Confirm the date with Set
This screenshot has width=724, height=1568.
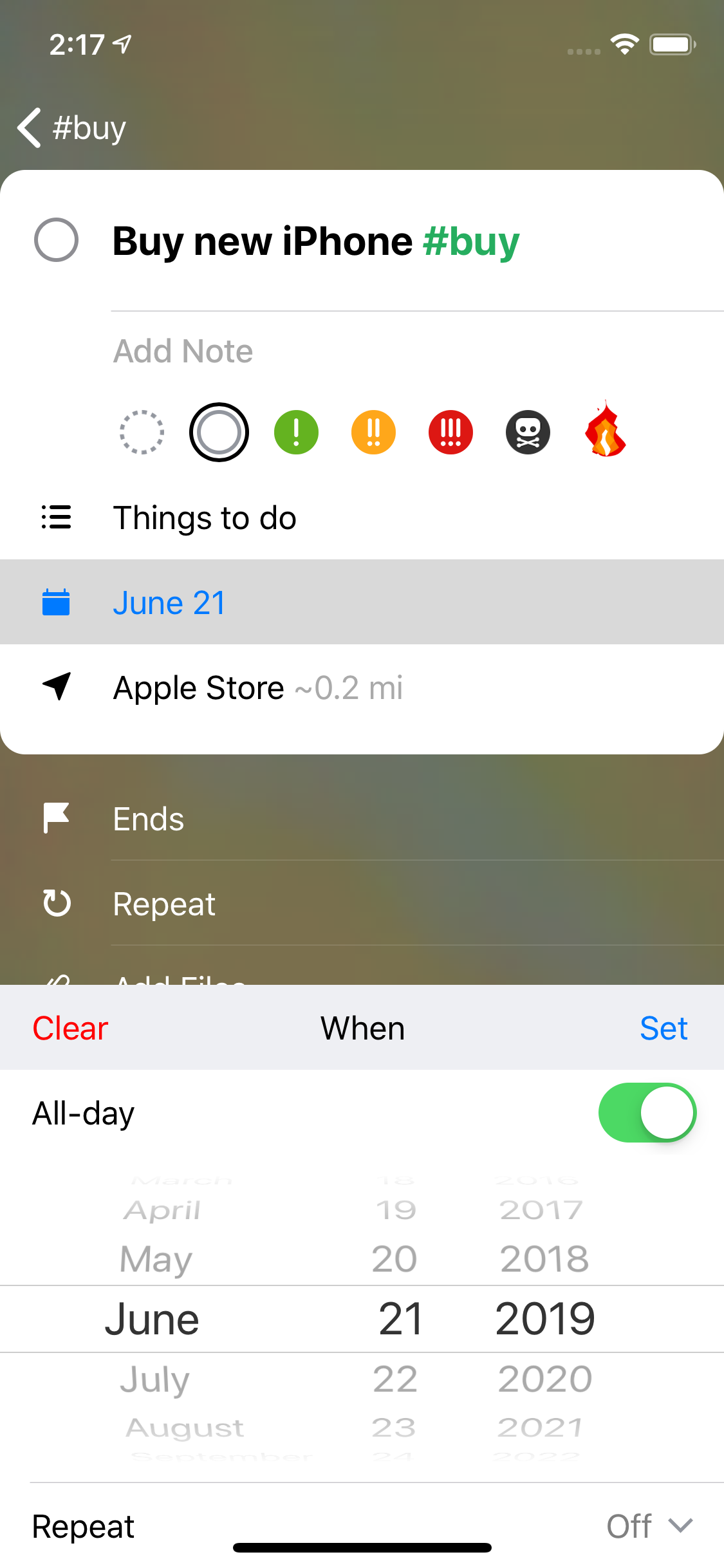(664, 1028)
